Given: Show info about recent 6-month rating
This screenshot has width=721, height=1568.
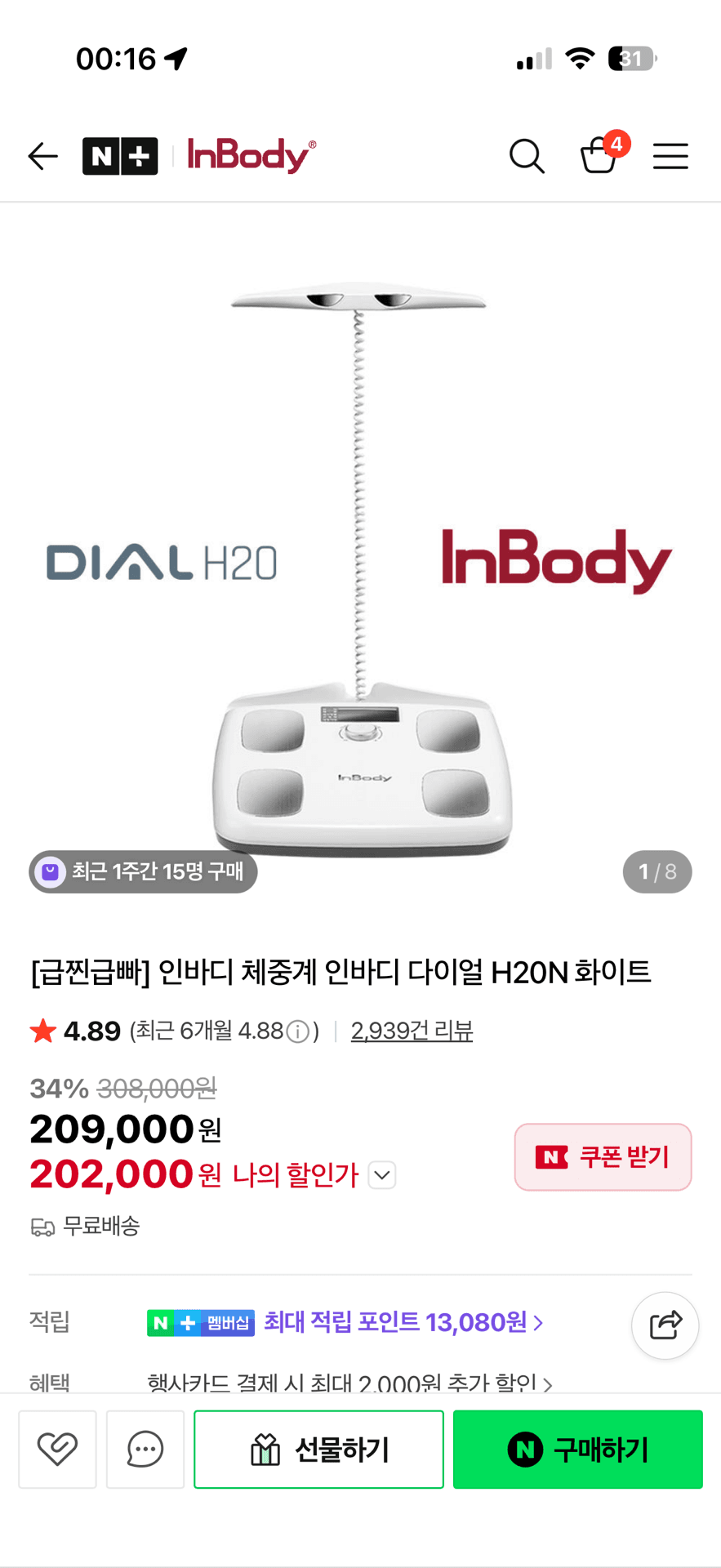Looking at the screenshot, I should [x=298, y=1032].
